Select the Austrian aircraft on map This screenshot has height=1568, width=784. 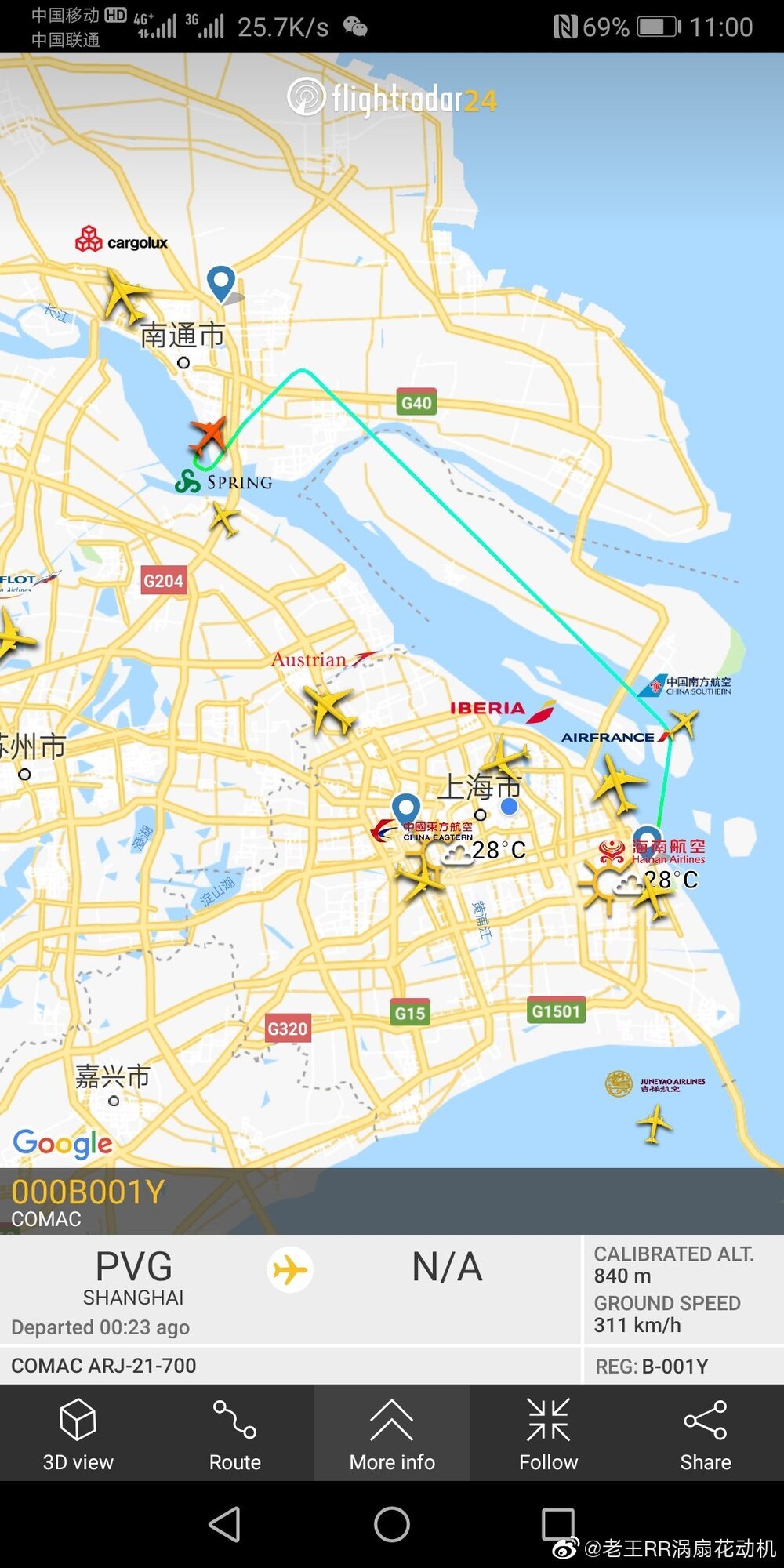point(330,708)
